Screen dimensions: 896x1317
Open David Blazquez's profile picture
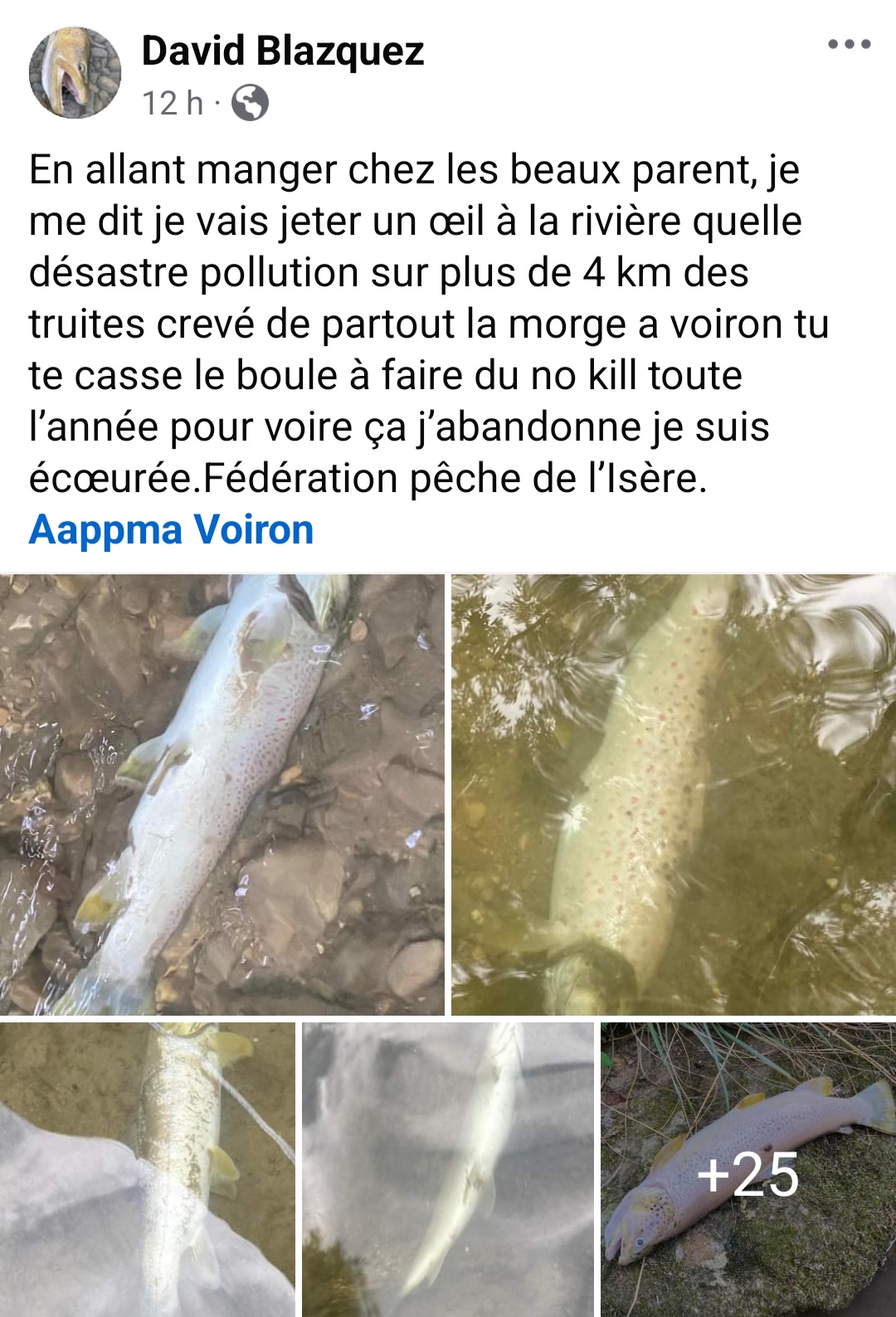click(75, 73)
